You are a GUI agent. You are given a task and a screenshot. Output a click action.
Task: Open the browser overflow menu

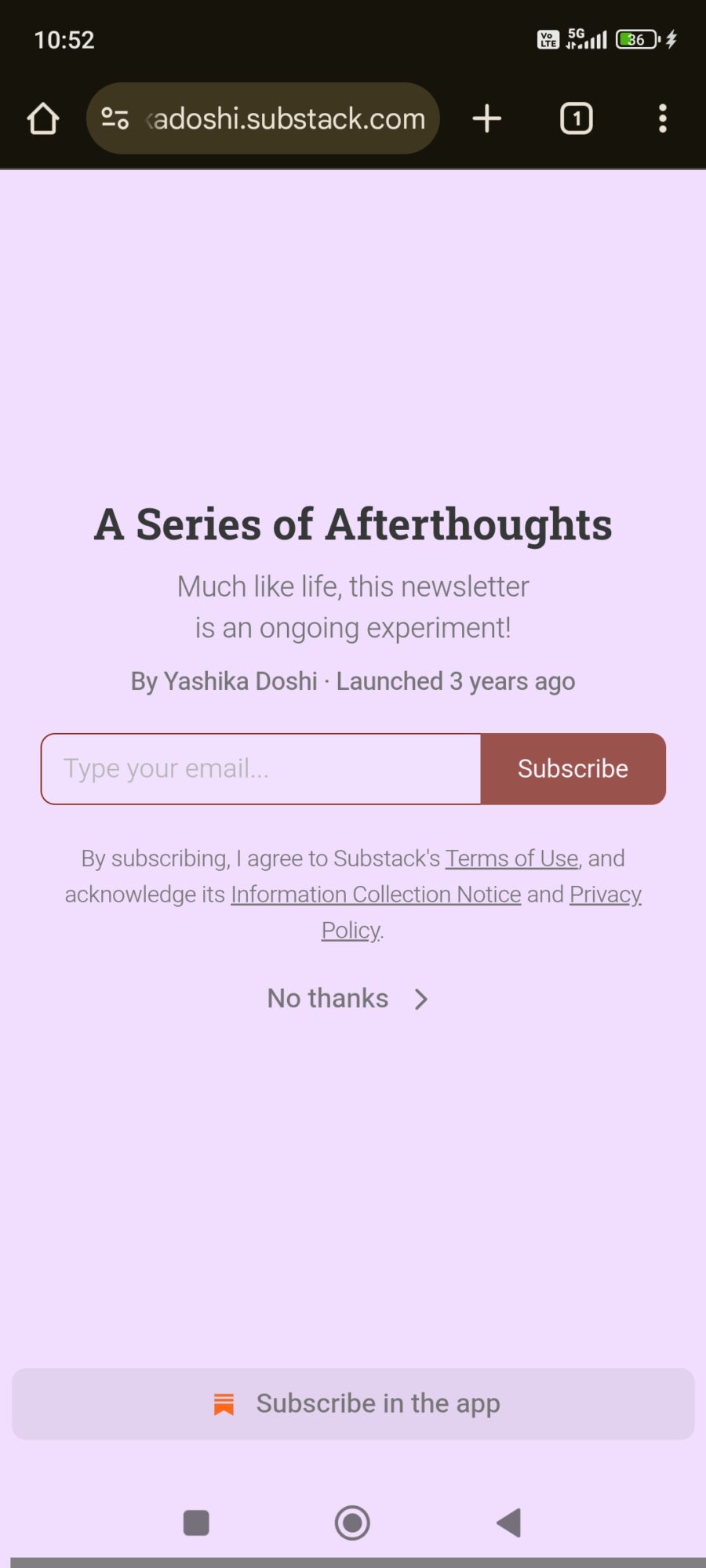663,119
